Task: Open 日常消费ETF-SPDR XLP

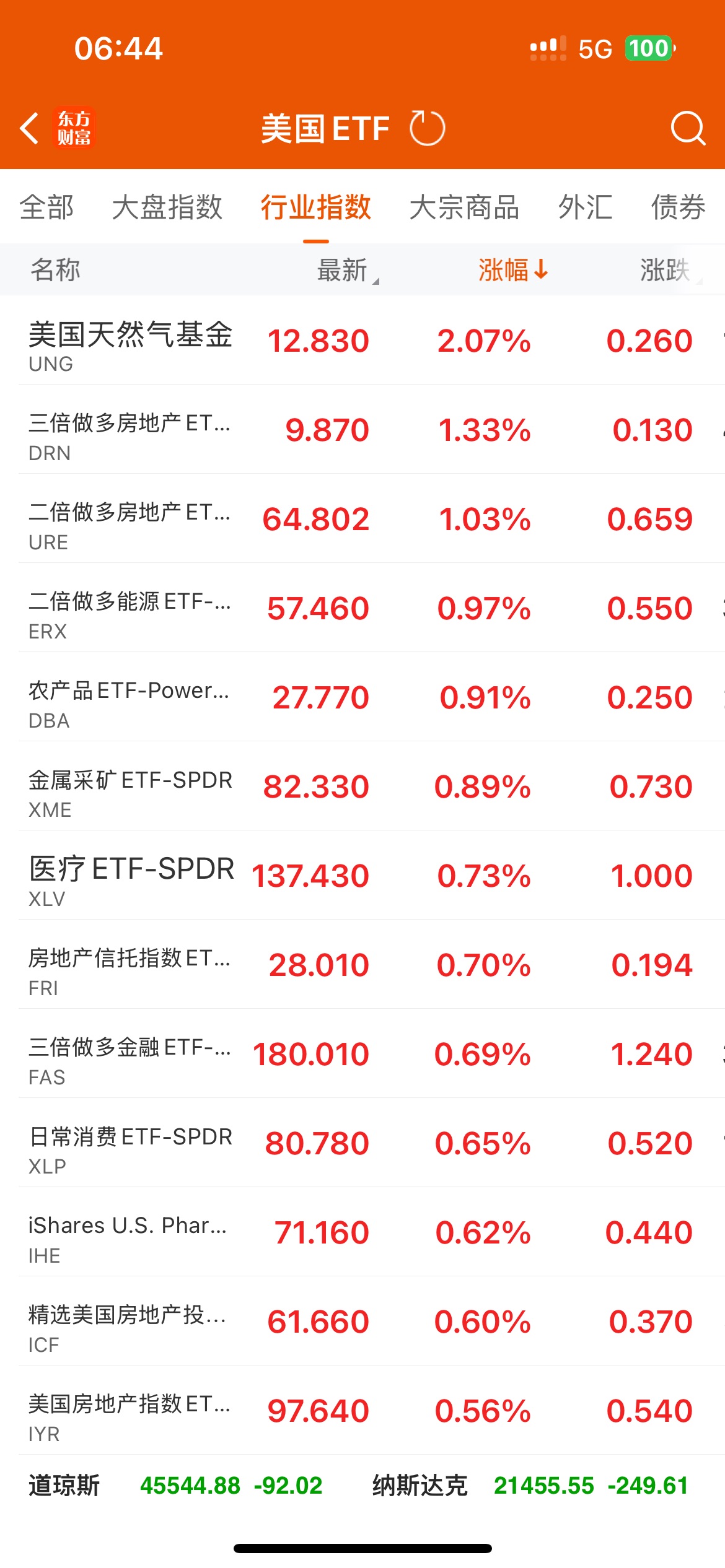Action: tap(362, 1143)
